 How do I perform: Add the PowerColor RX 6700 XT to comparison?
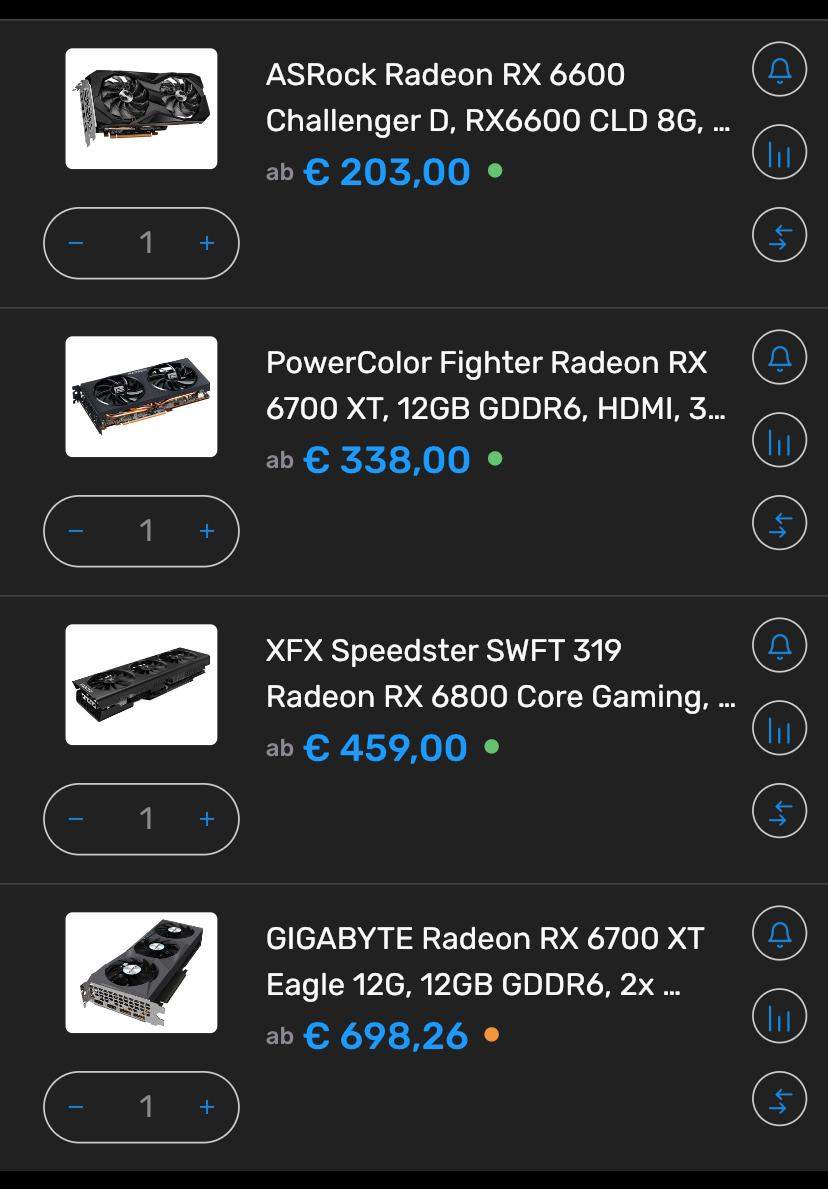pyautogui.click(x=779, y=521)
